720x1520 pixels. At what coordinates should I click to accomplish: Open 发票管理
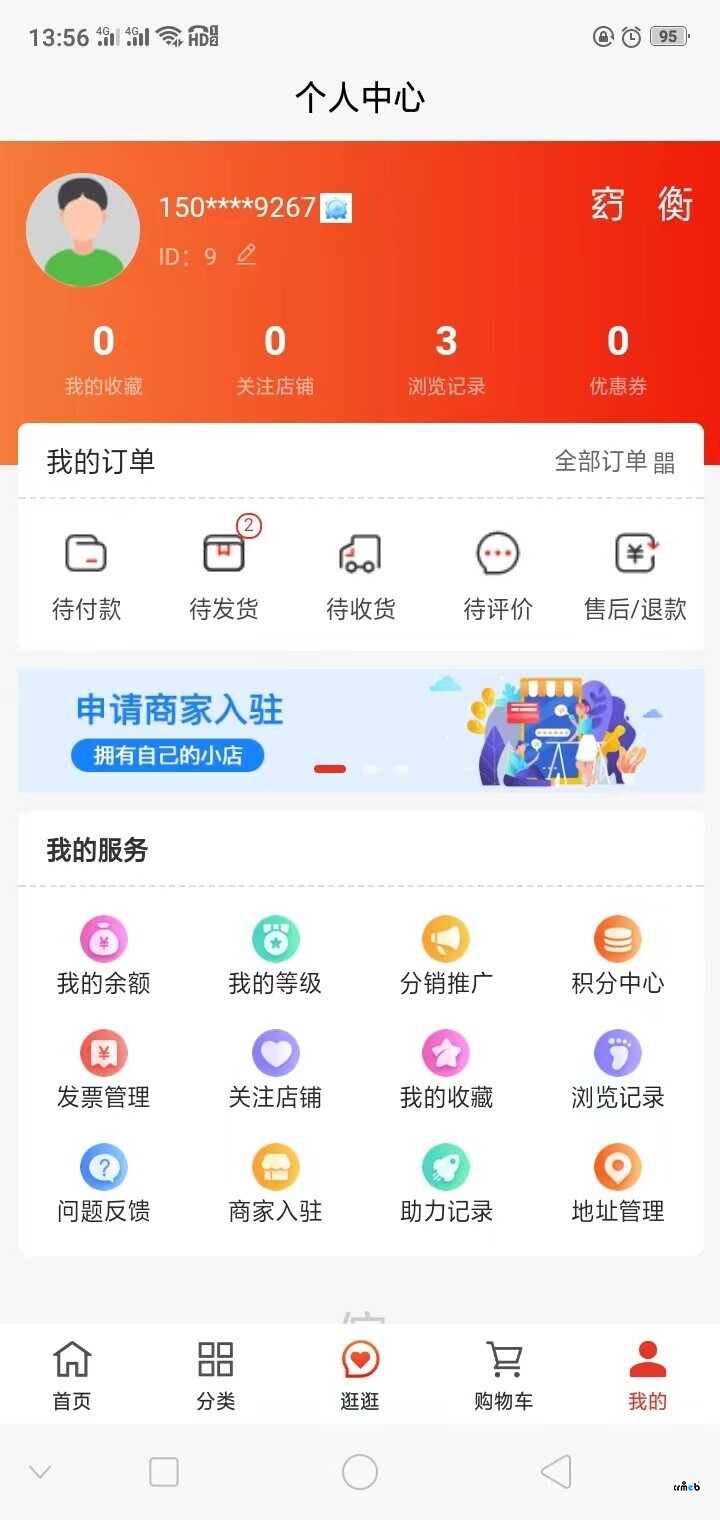pos(103,1070)
